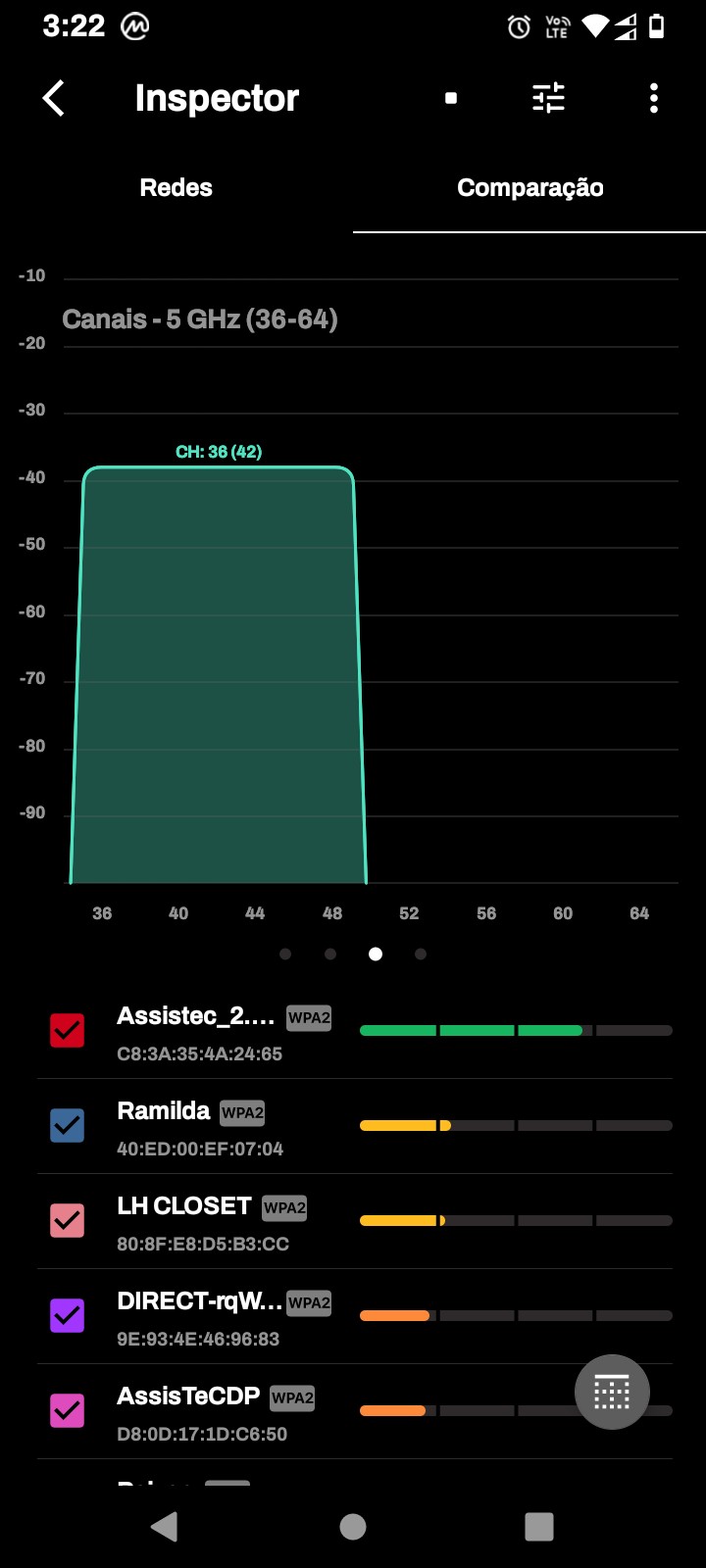Image resolution: width=706 pixels, height=1568 pixels.
Task: Uncheck the Ramilda network checkbox
Action: pos(68,1126)
